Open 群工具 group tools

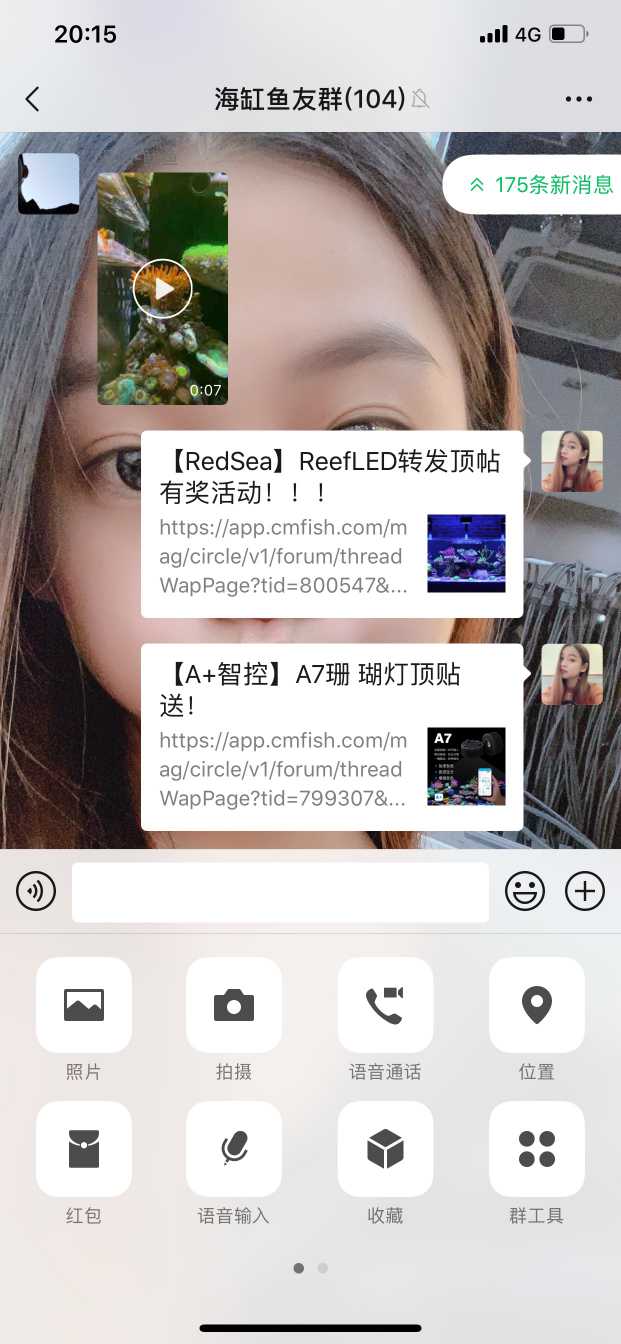[x=537, y=1149]
